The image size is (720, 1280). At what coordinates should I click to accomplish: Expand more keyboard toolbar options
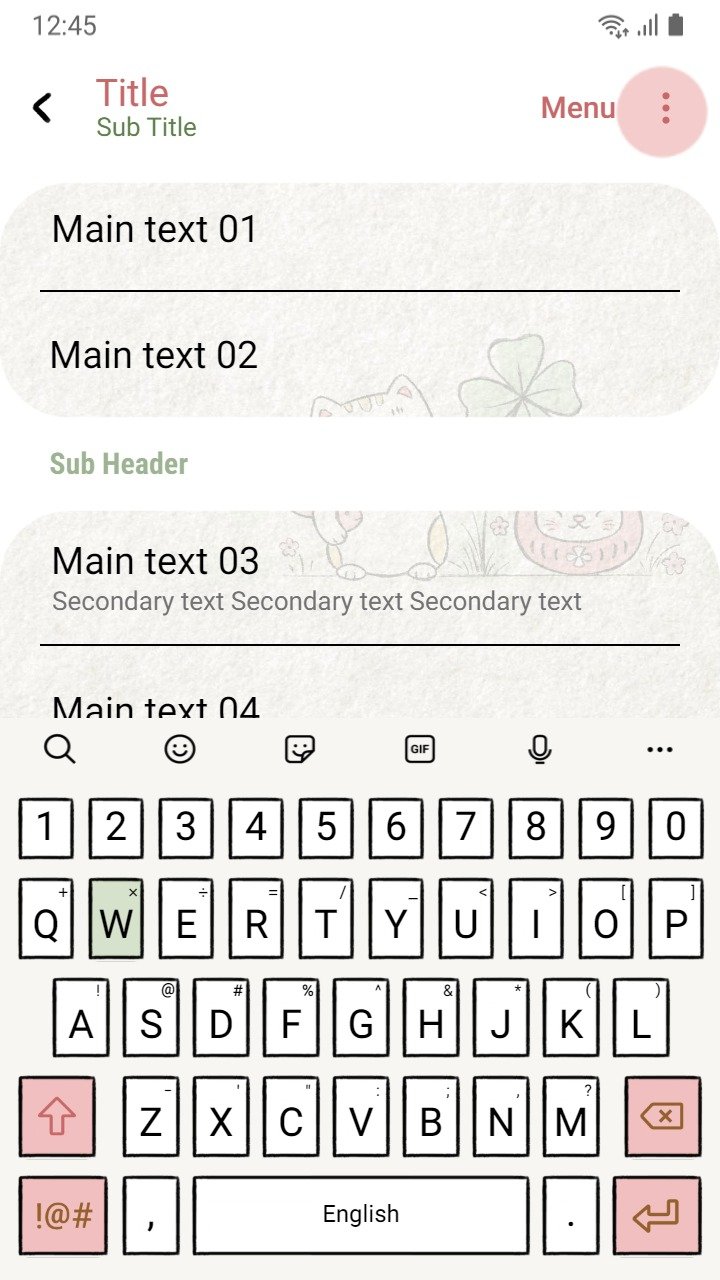click(660, 749)
